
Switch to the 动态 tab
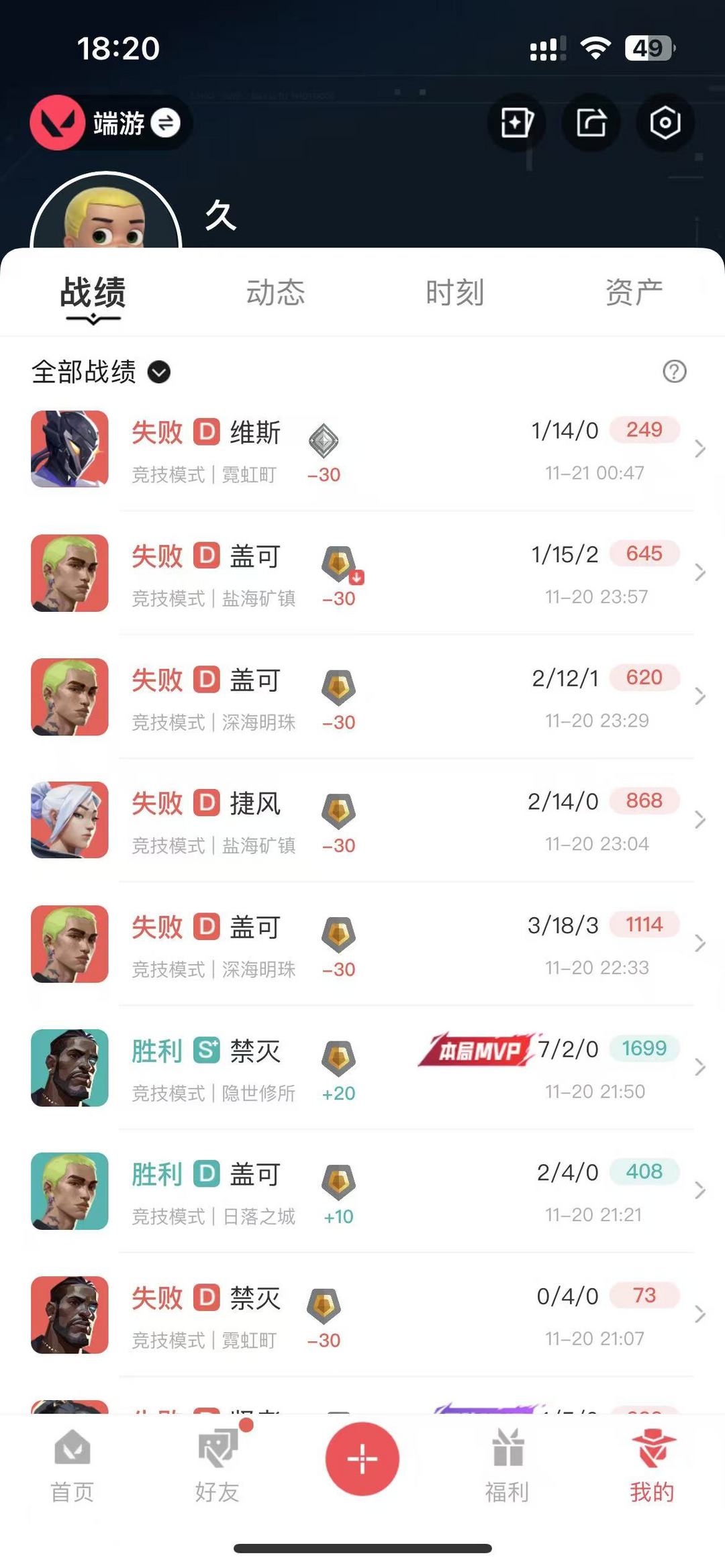[277, 291]
